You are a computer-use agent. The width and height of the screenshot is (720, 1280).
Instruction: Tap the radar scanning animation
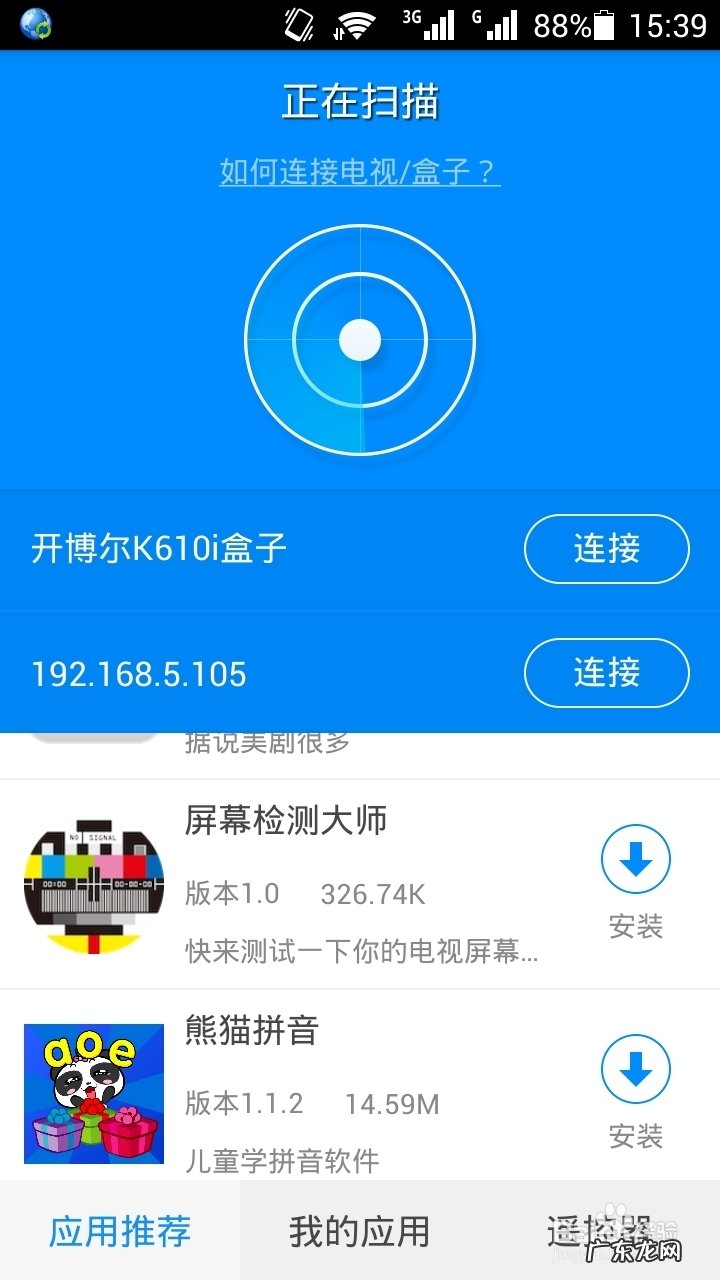point(360,340)
